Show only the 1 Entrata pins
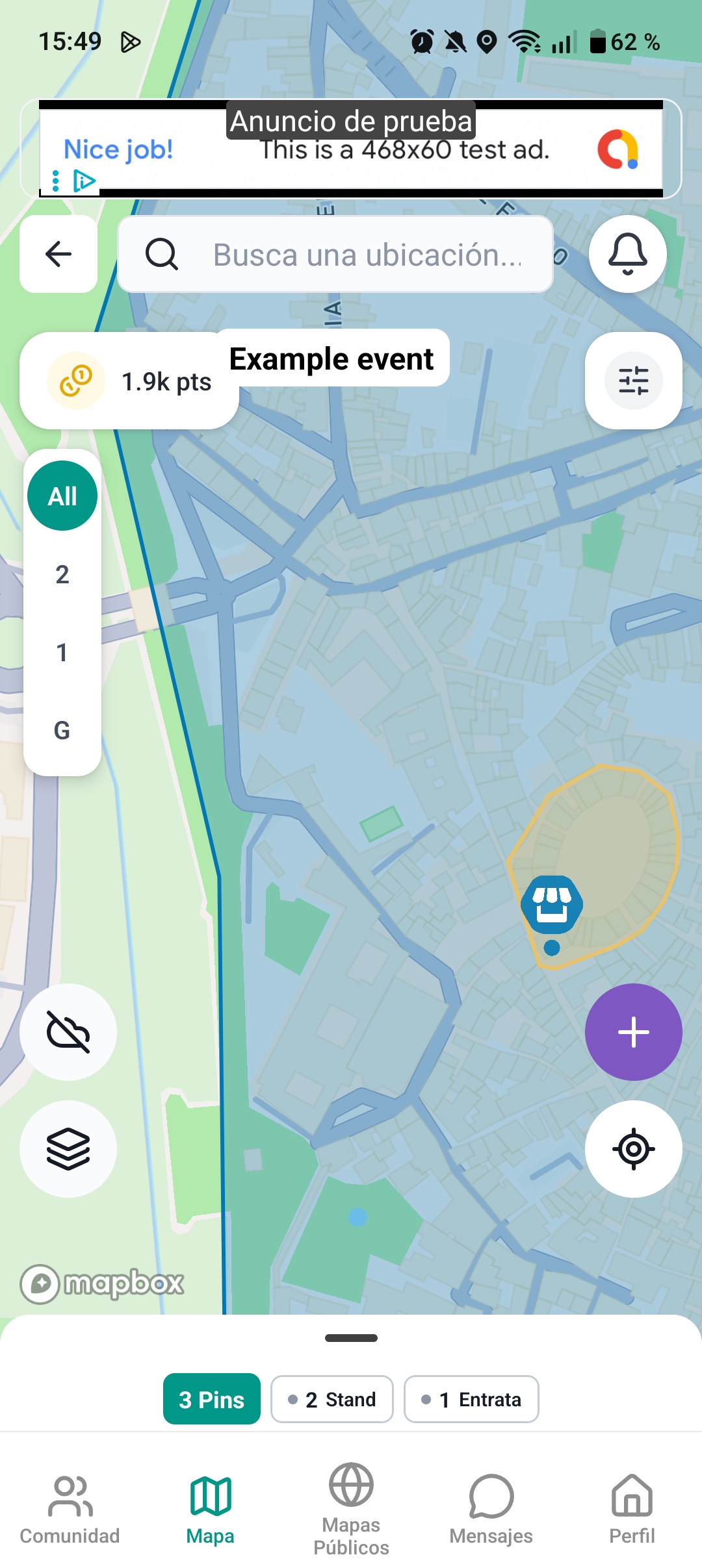Viewport: 702px width, 1568px height. (471, 1400)
